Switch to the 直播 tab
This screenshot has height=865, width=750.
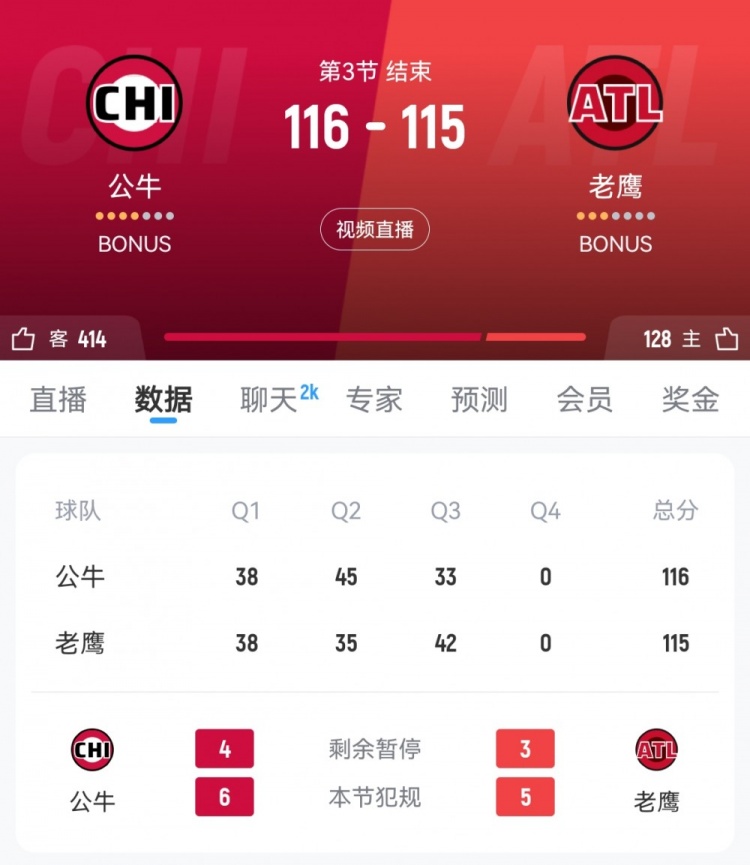click(58, 400)
